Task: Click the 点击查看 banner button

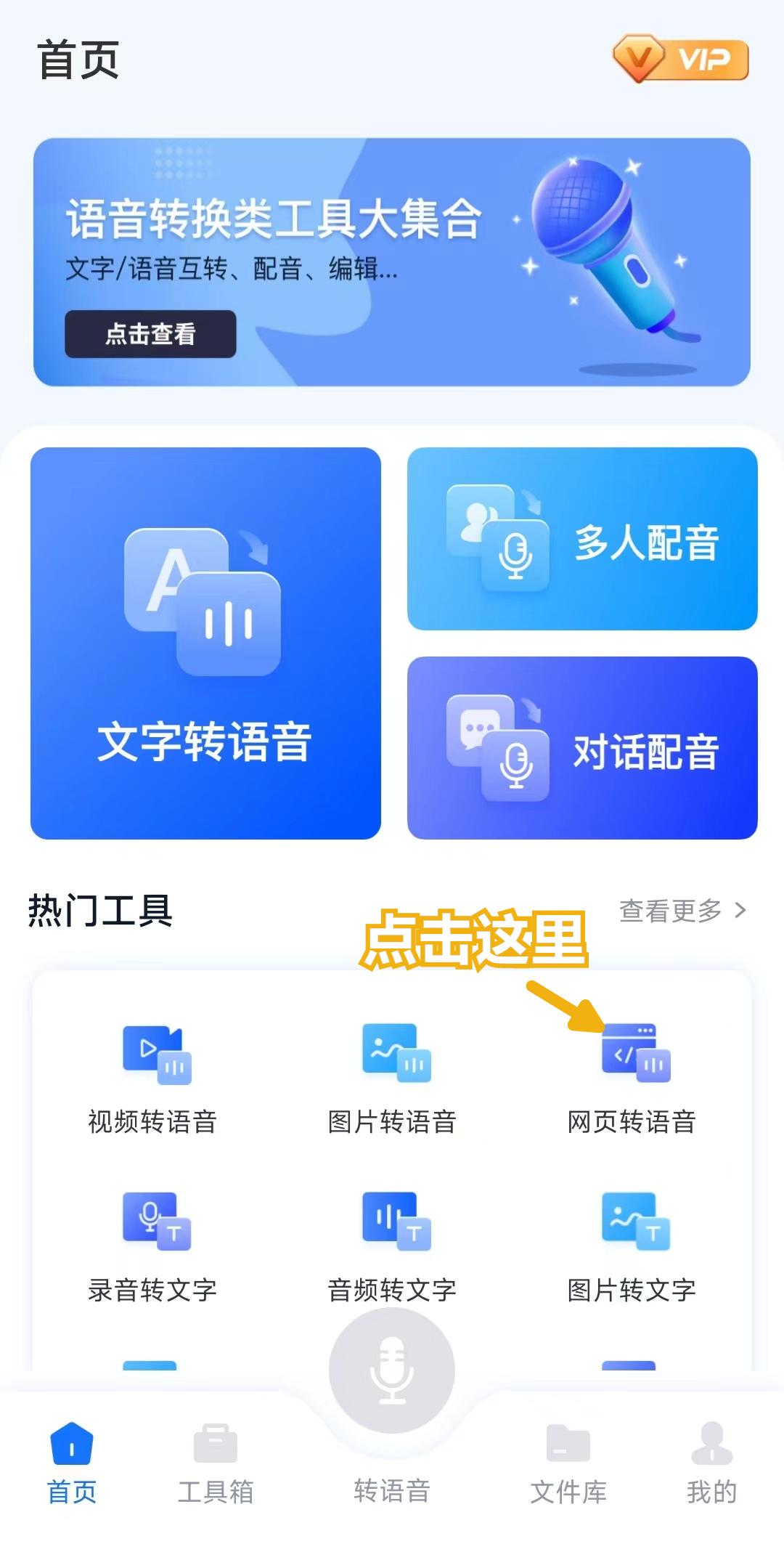Action: click(x=151, y=334)
